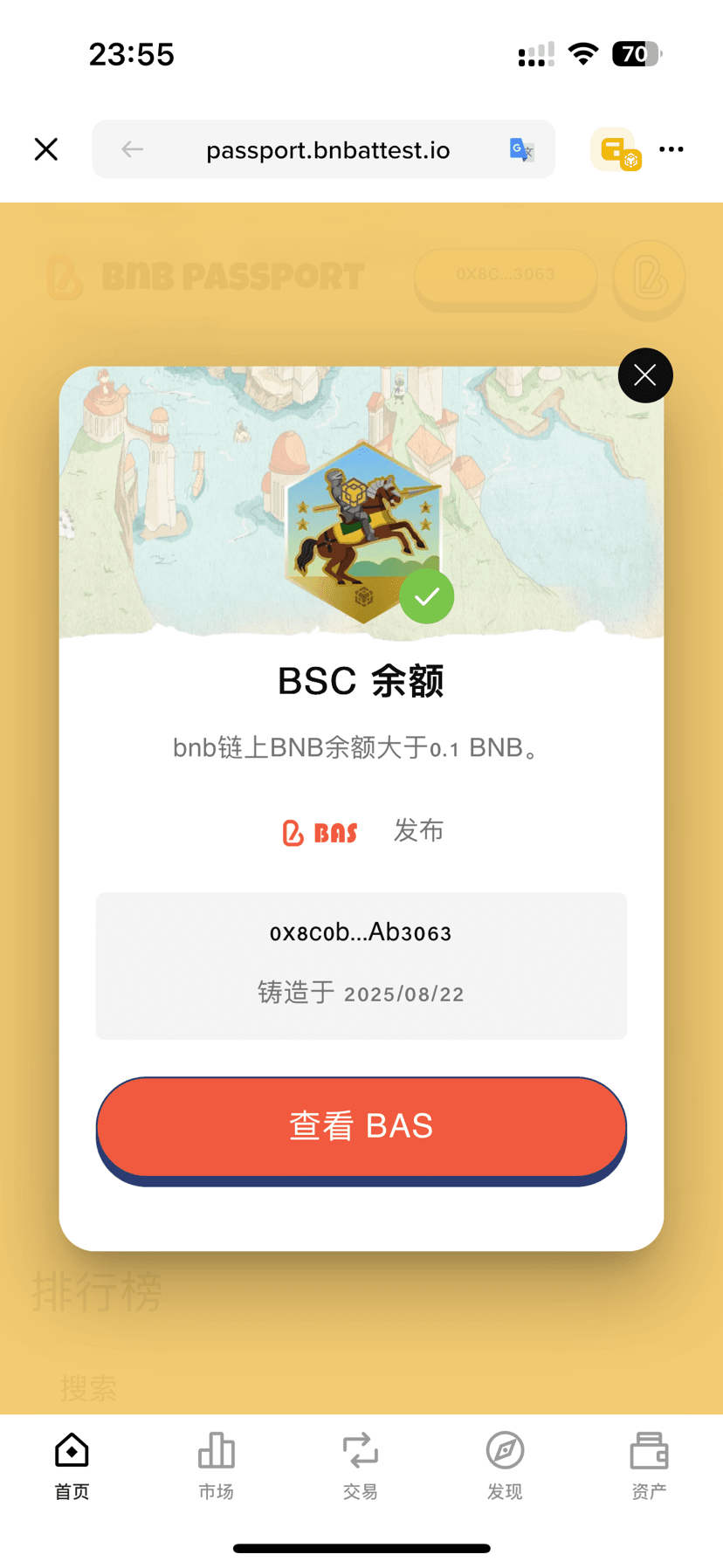Switch to the 交易 tab
Screen dimensions: 723x1568
tap(360, 1466)
